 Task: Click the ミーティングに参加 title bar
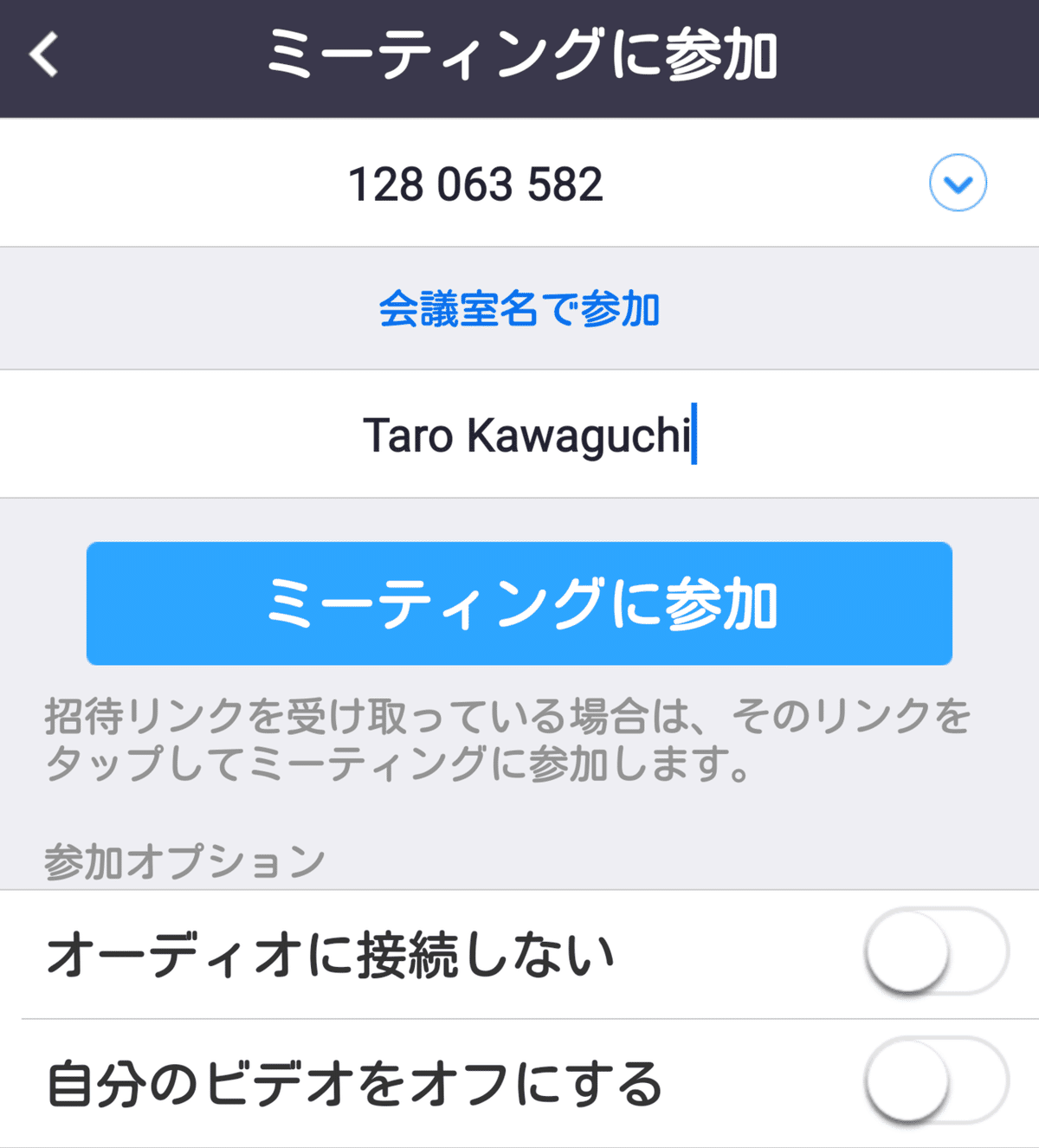[x=519, y=54]
